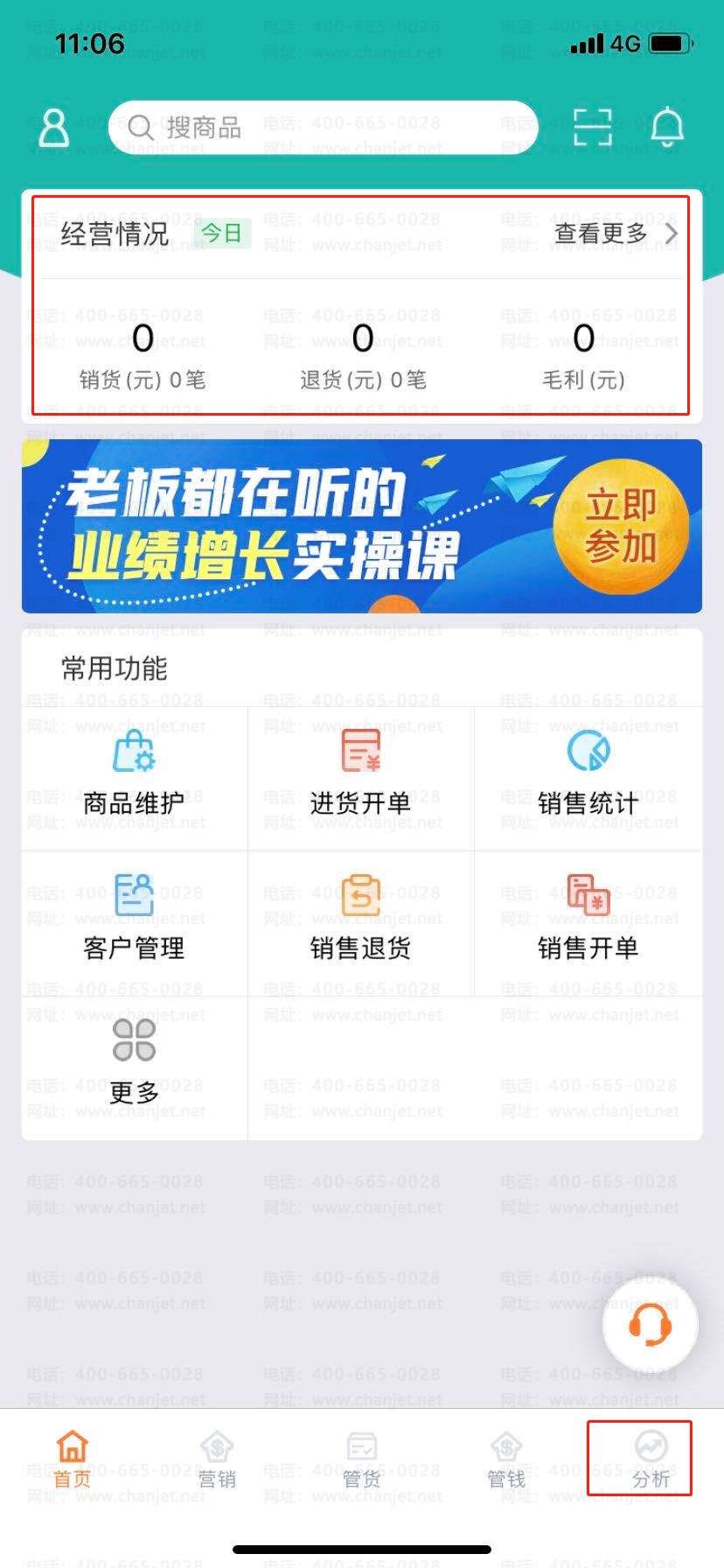Switch to the 分析 tab

click(651, 1460)
